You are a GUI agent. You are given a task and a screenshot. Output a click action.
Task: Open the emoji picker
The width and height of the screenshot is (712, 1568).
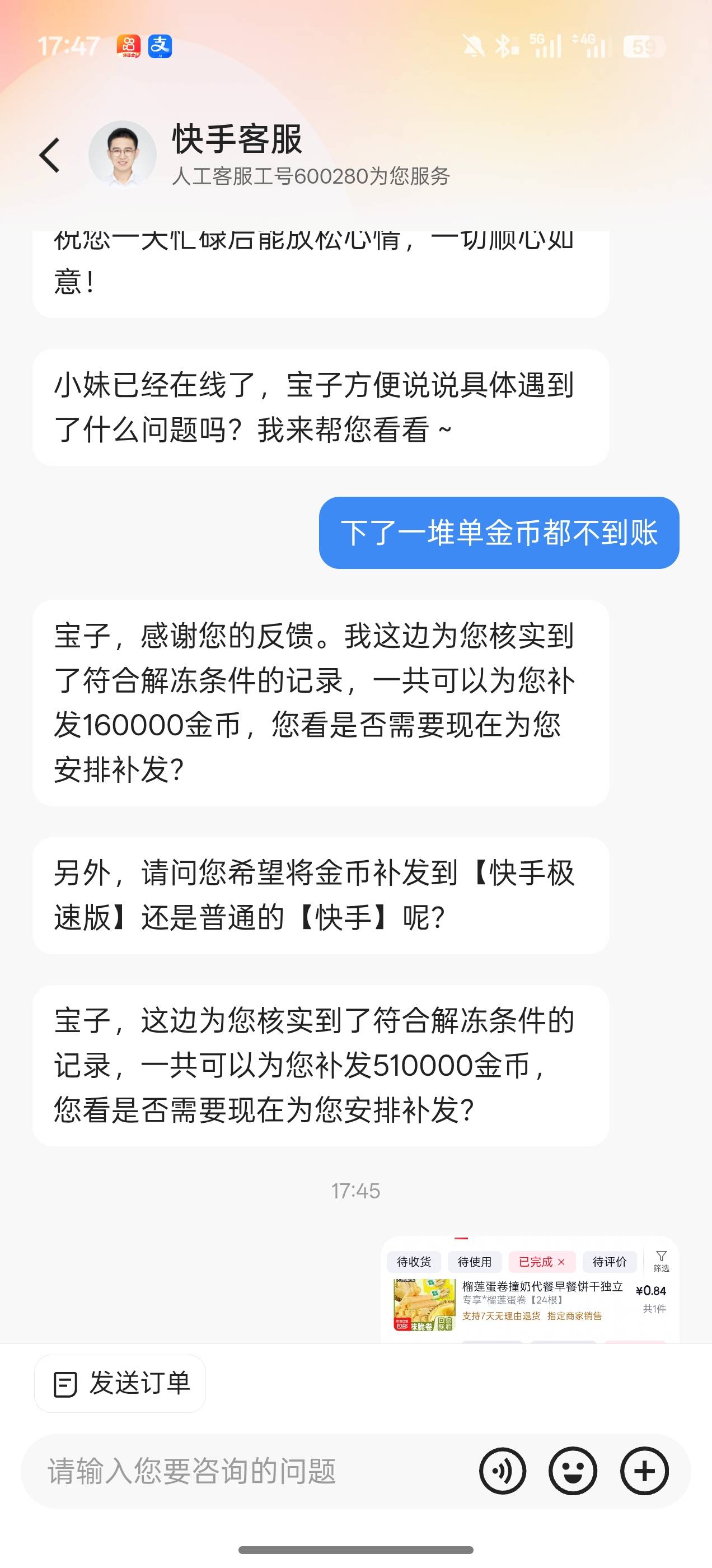(x=573, y=1471)
